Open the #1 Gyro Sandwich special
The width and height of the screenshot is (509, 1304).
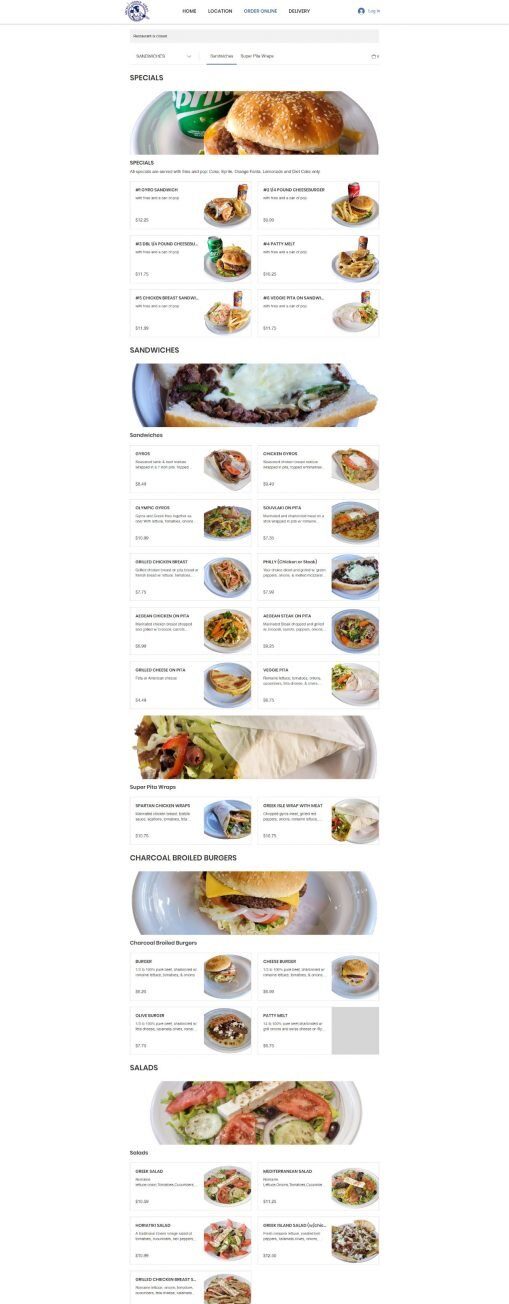tap(191, 205)
